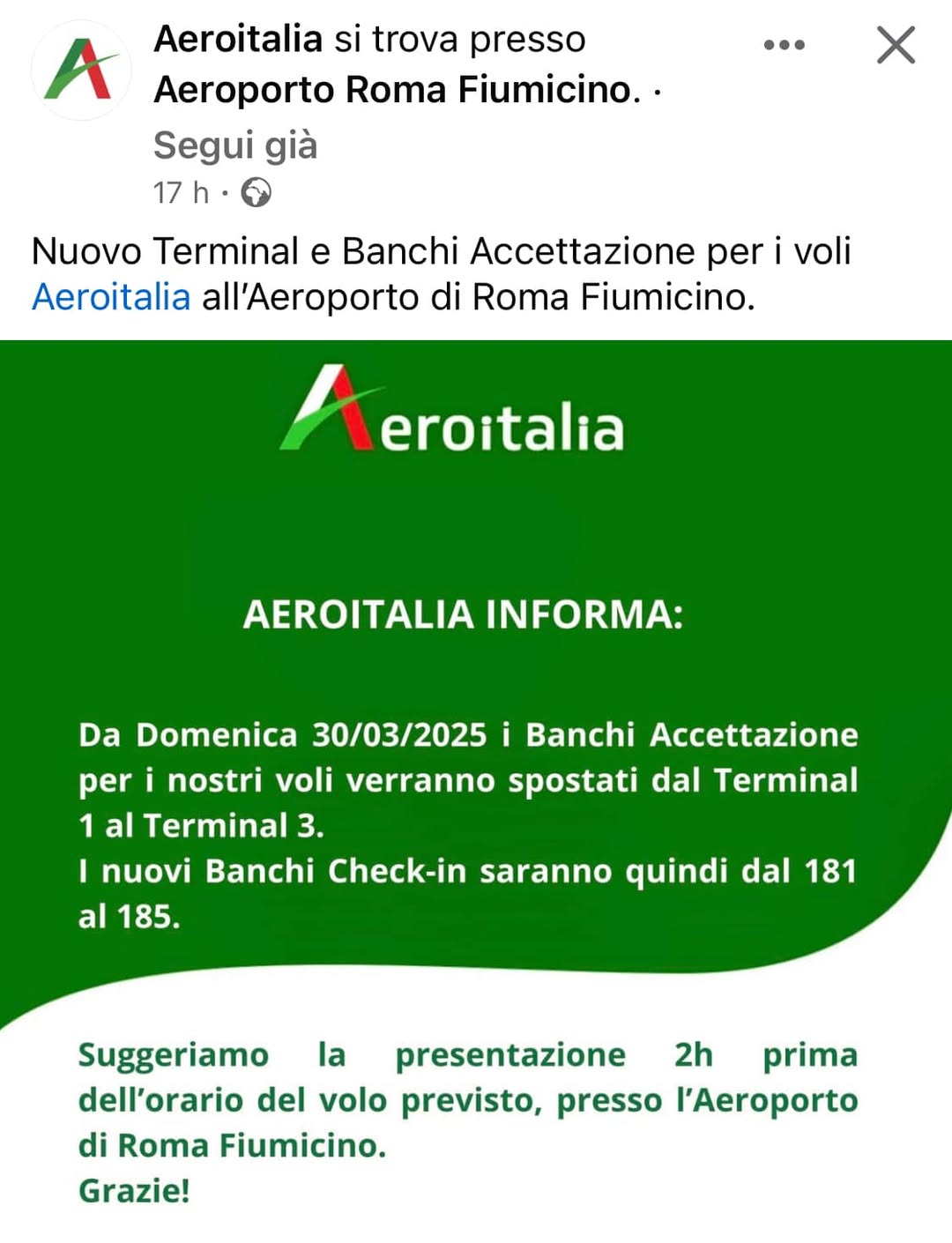Open Aeroitalia's profile picture
The height and width of the screenshot is (1243, 952).
[81, 70]
